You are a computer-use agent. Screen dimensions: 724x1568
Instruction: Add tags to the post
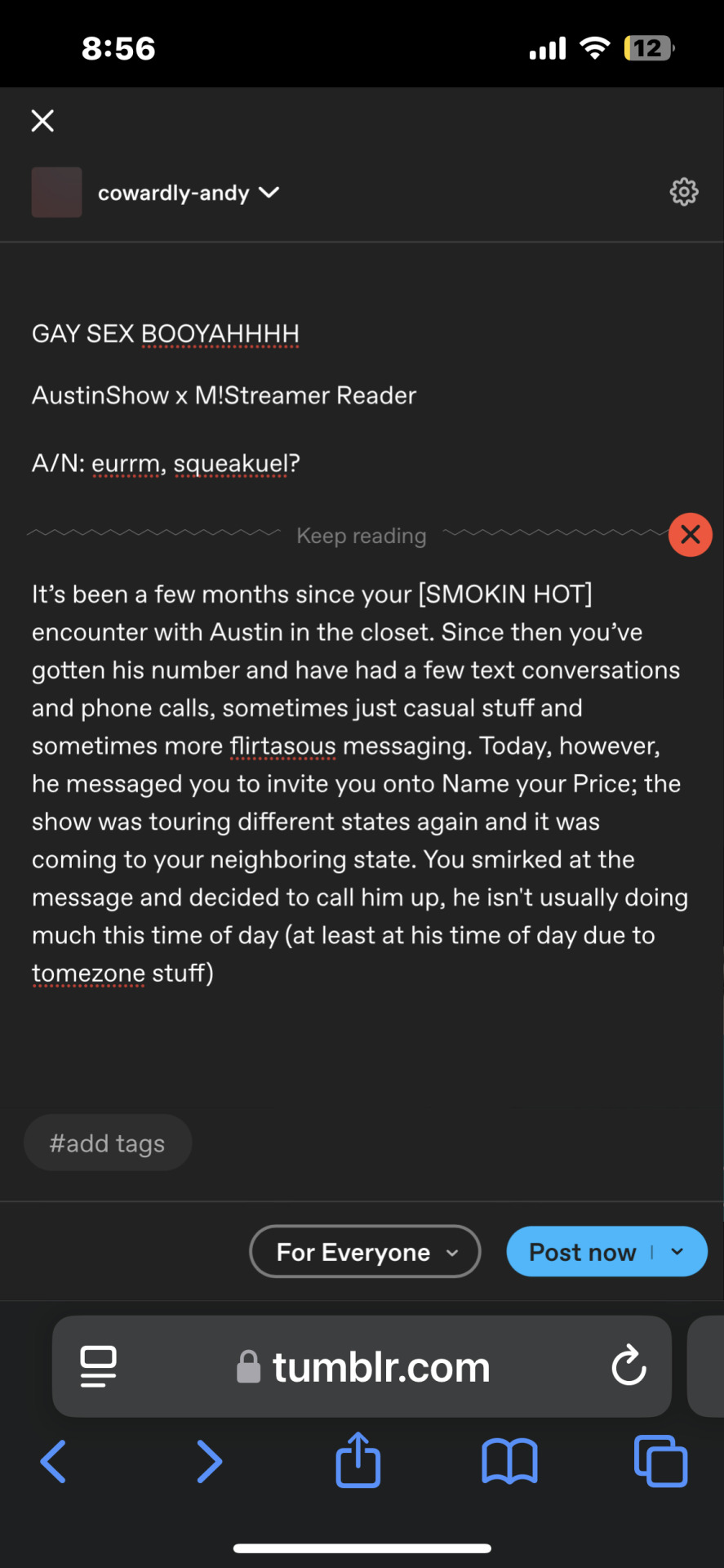click(108, 1143)
